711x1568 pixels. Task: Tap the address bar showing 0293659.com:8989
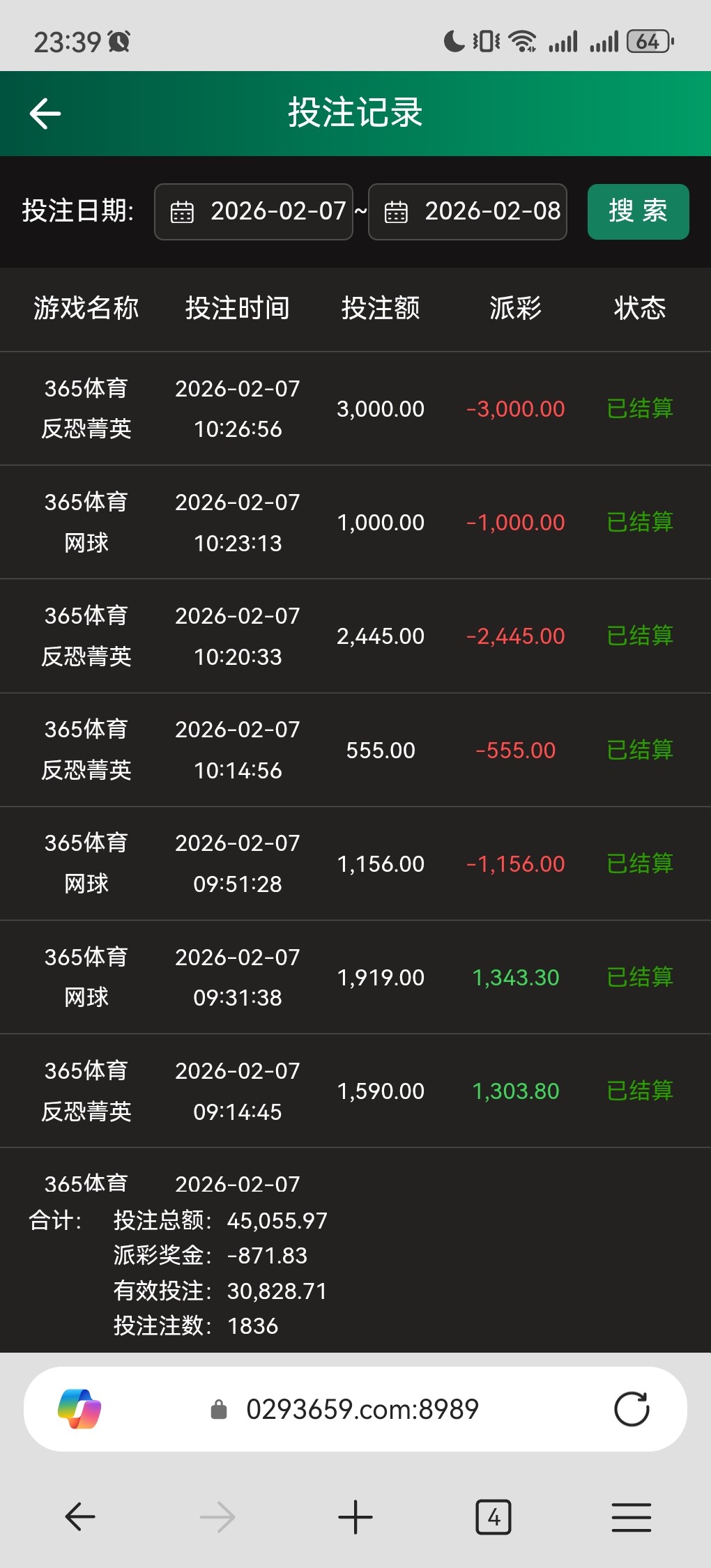coord(362,1409)
